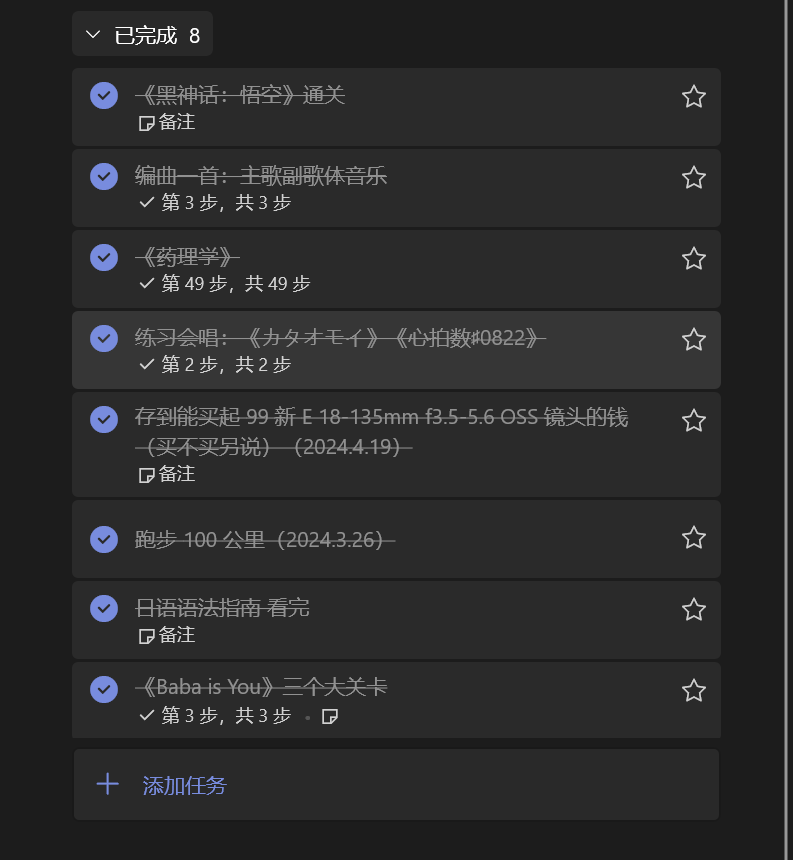Uncheck the 日语语法指南 看完 task
This screenshot has width=793, height=860.
[x=104, y=608]
